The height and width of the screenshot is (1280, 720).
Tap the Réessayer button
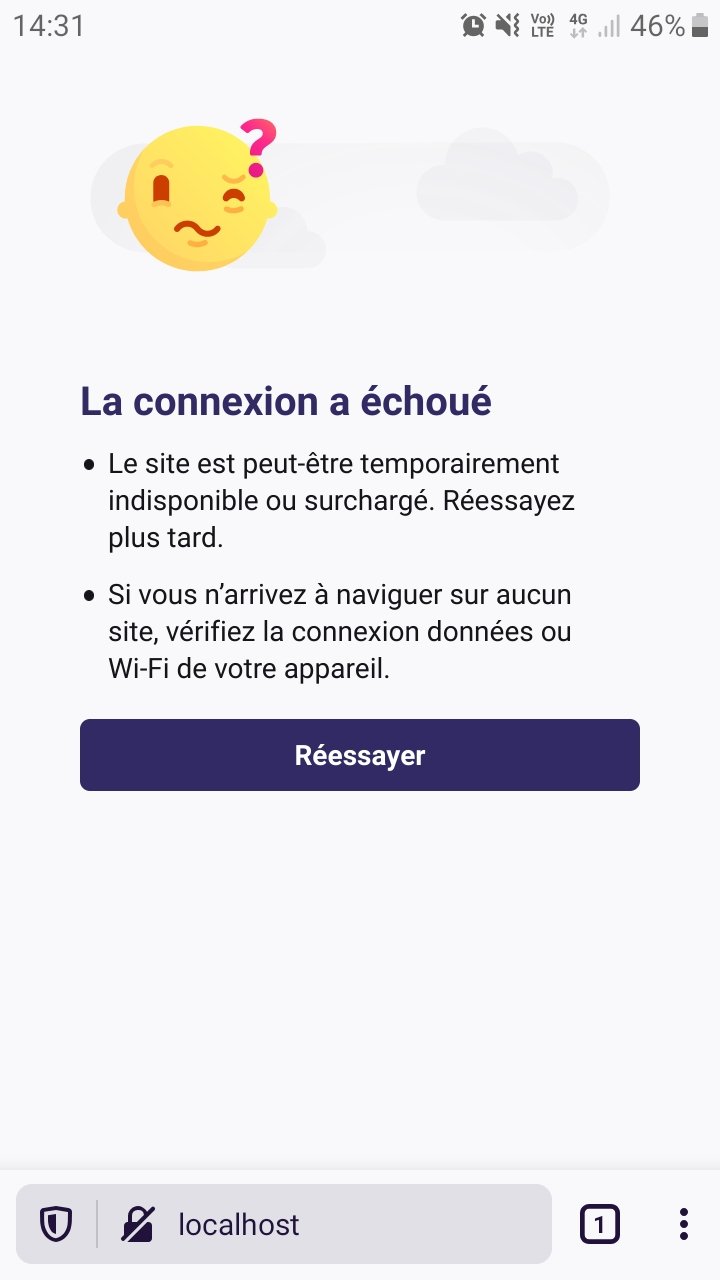click(x=360, y=755)
